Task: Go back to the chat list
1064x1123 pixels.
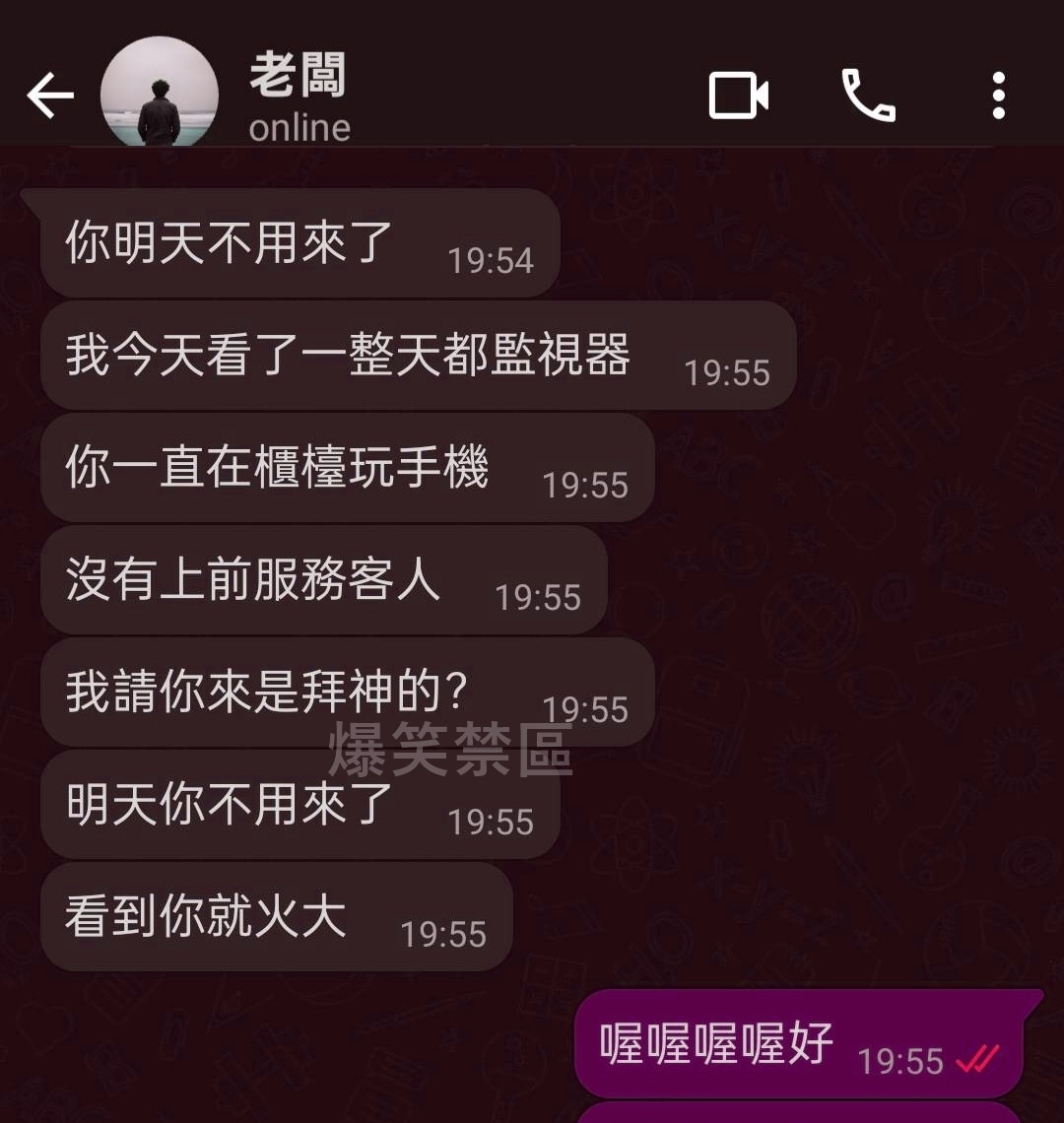Action: coord(49,97)
